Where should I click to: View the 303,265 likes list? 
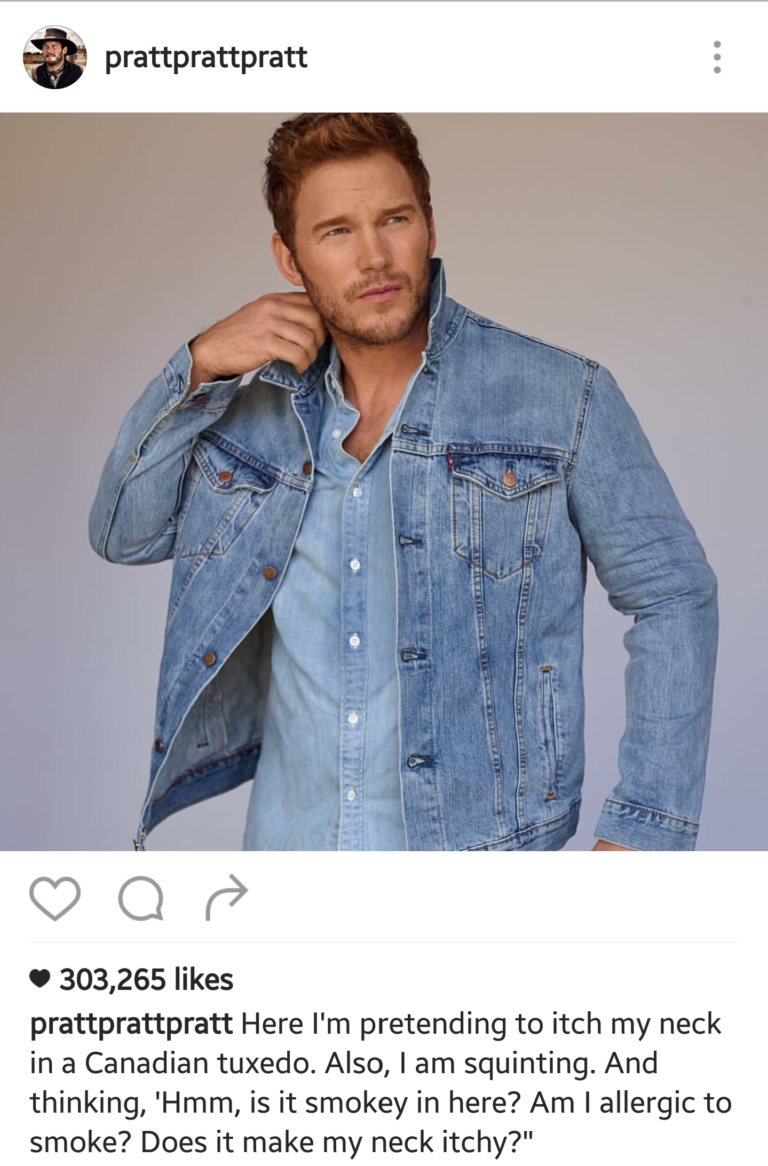(x=145, y=979)
